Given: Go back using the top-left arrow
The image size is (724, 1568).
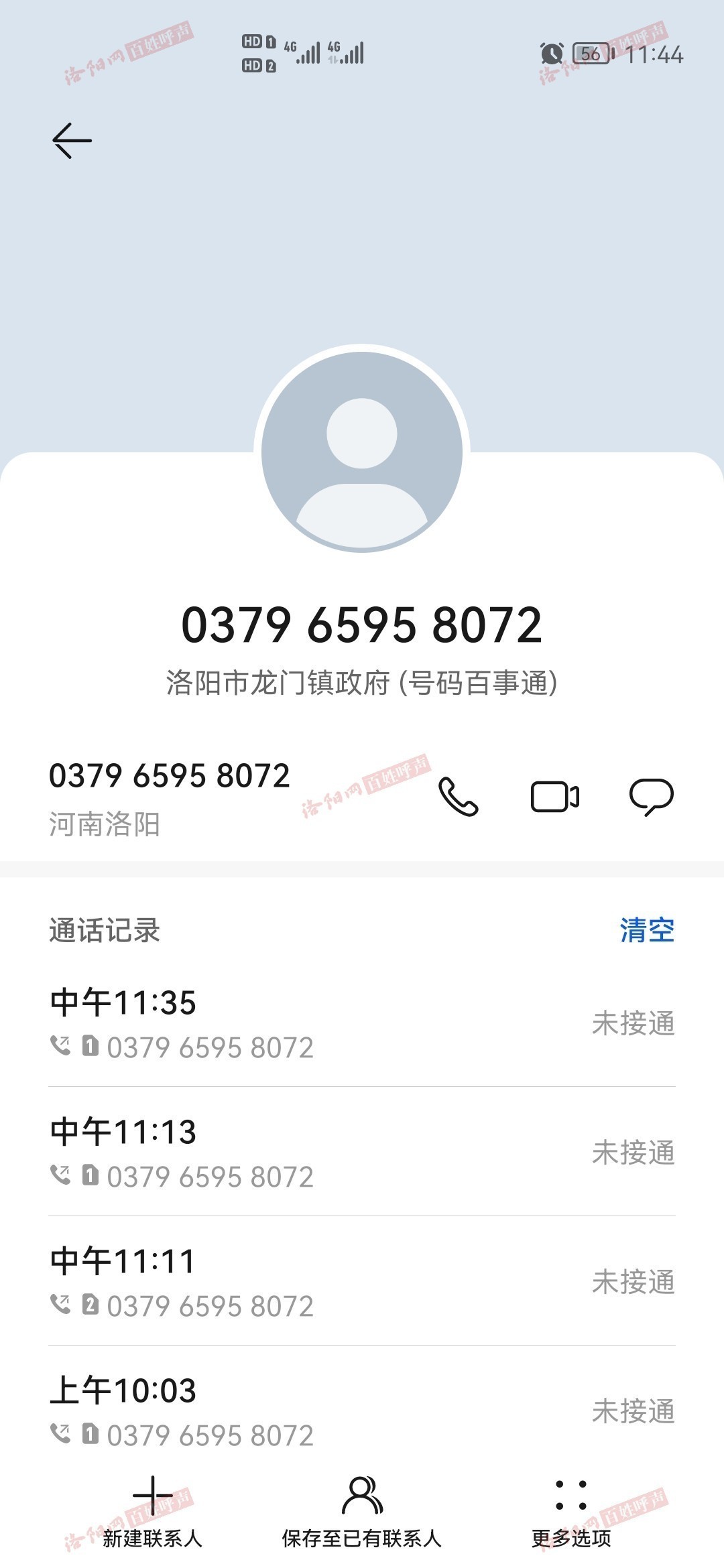Looking at the screenshot, I should 72,141.
